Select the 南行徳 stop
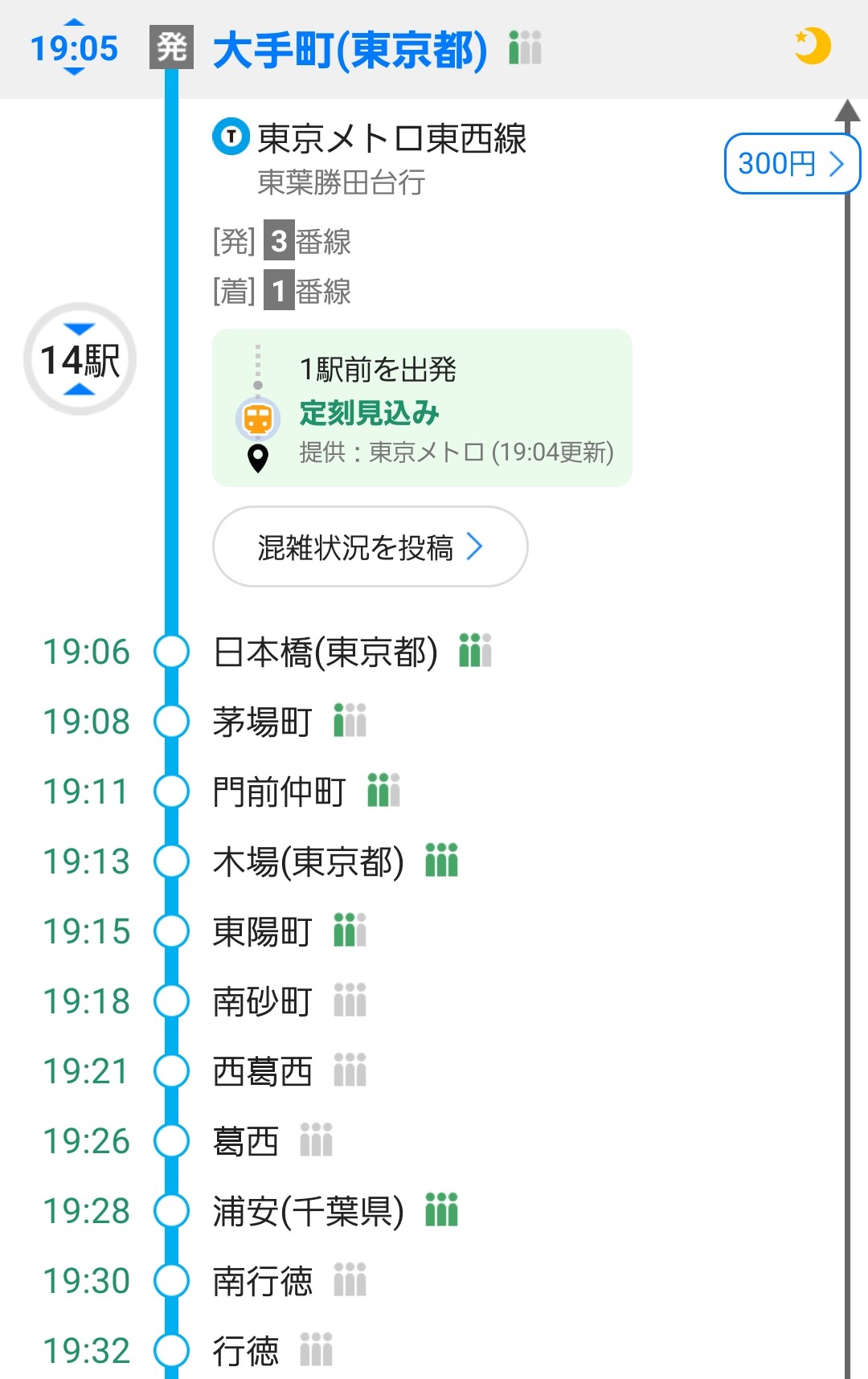The width and height of the screenshot is (868, 1379). point(262,1281)
